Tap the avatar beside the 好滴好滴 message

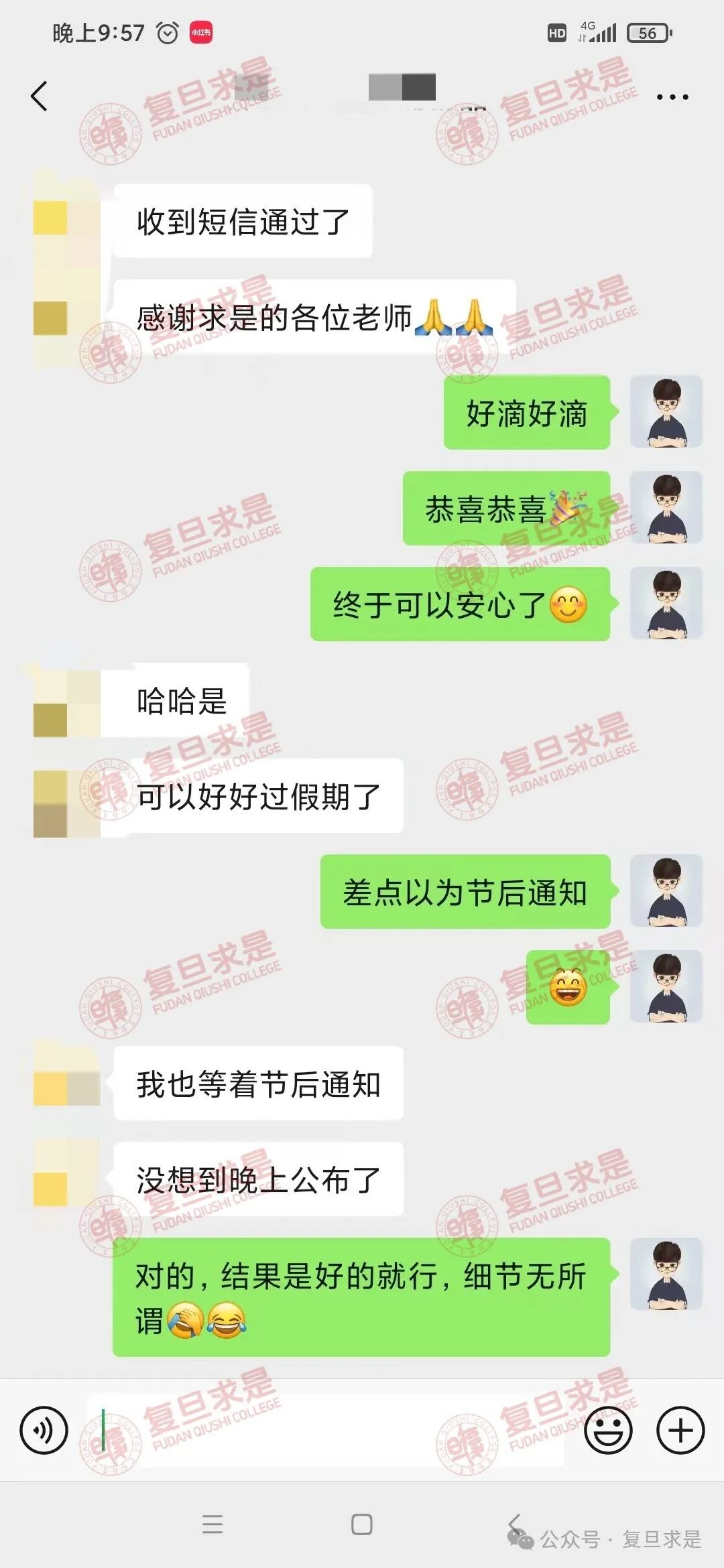(666, 411)
